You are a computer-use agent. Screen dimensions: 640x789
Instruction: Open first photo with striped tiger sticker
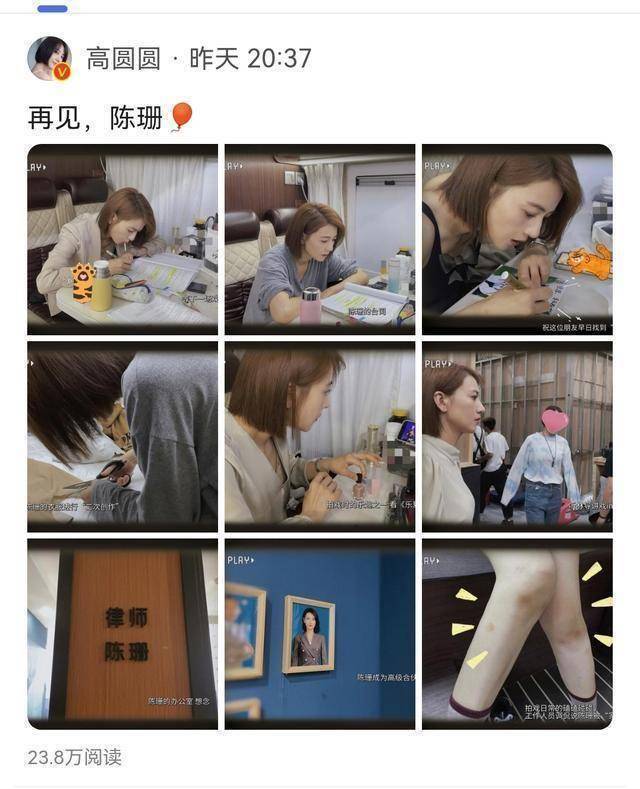[x=122, y=239]
